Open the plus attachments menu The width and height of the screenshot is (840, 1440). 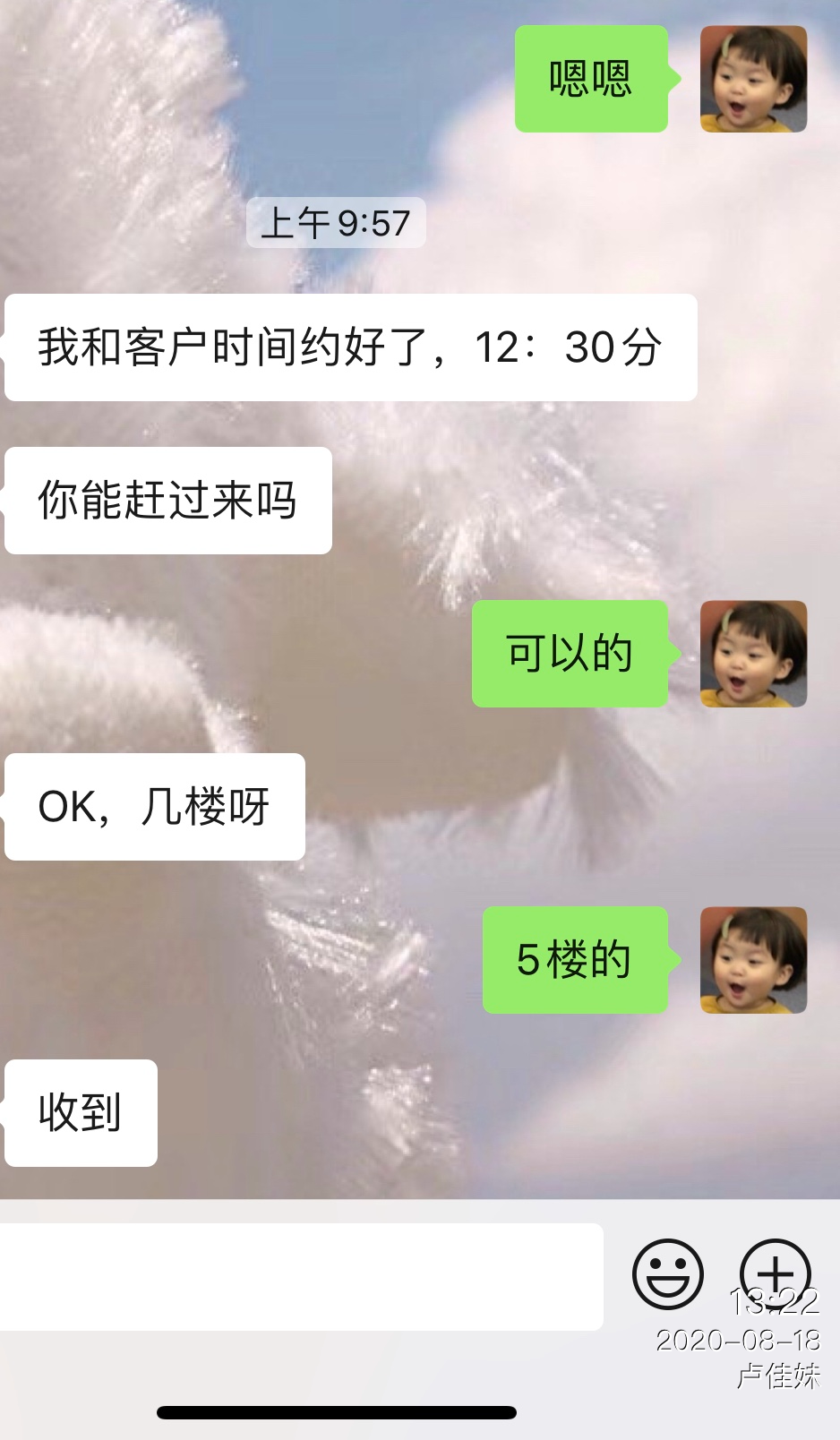pos(776,1273)
